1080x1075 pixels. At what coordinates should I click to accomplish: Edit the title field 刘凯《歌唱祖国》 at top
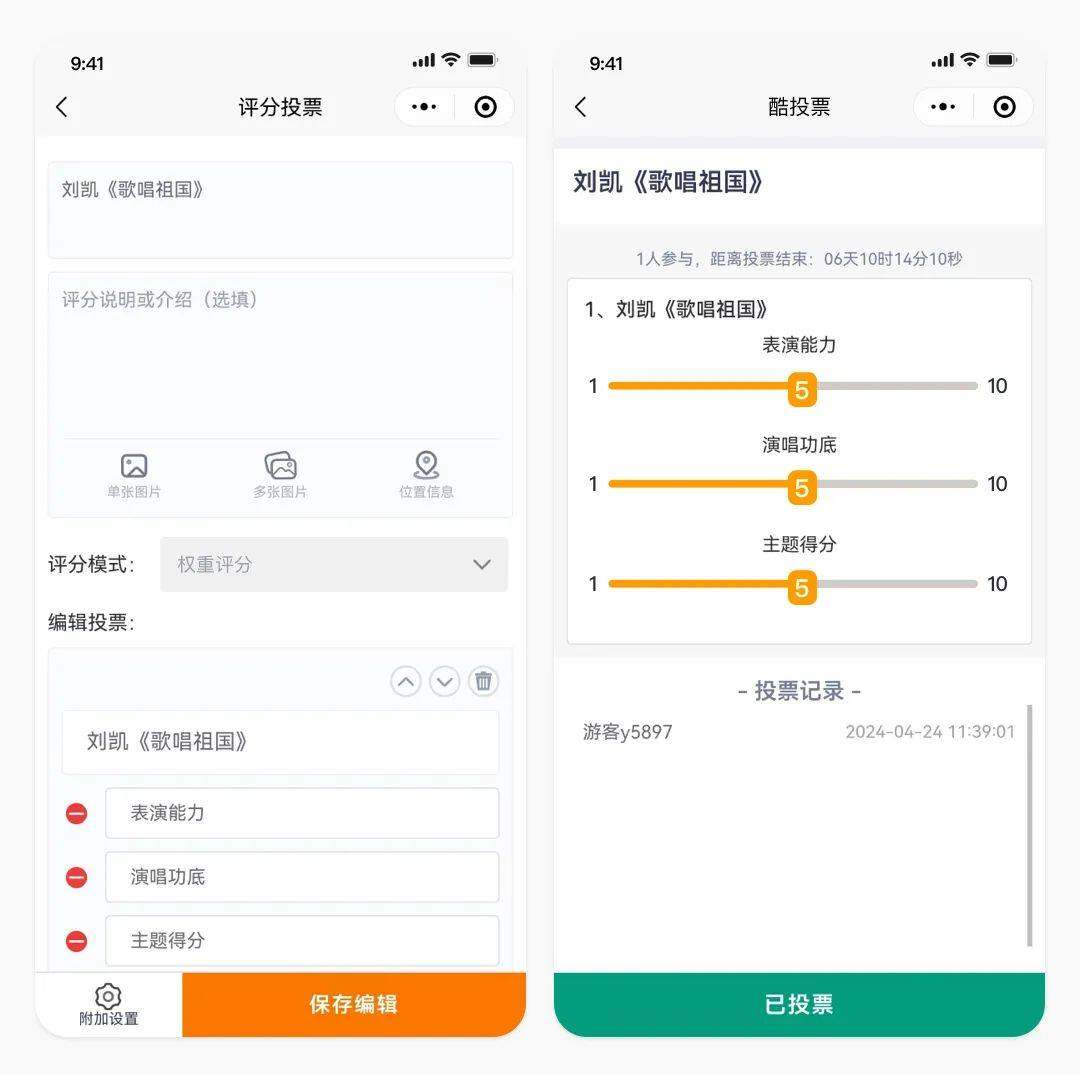[x=280, y=210]
